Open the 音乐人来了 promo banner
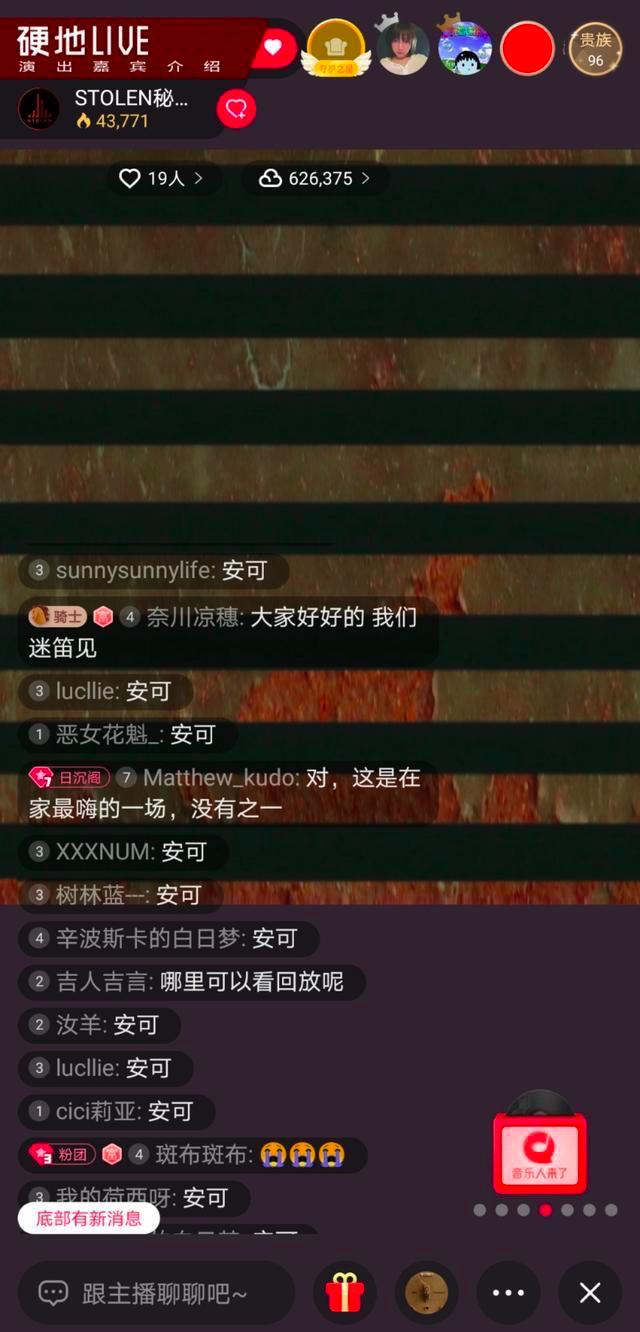The image size is (640, 1332). click(x=540, y=1144)
